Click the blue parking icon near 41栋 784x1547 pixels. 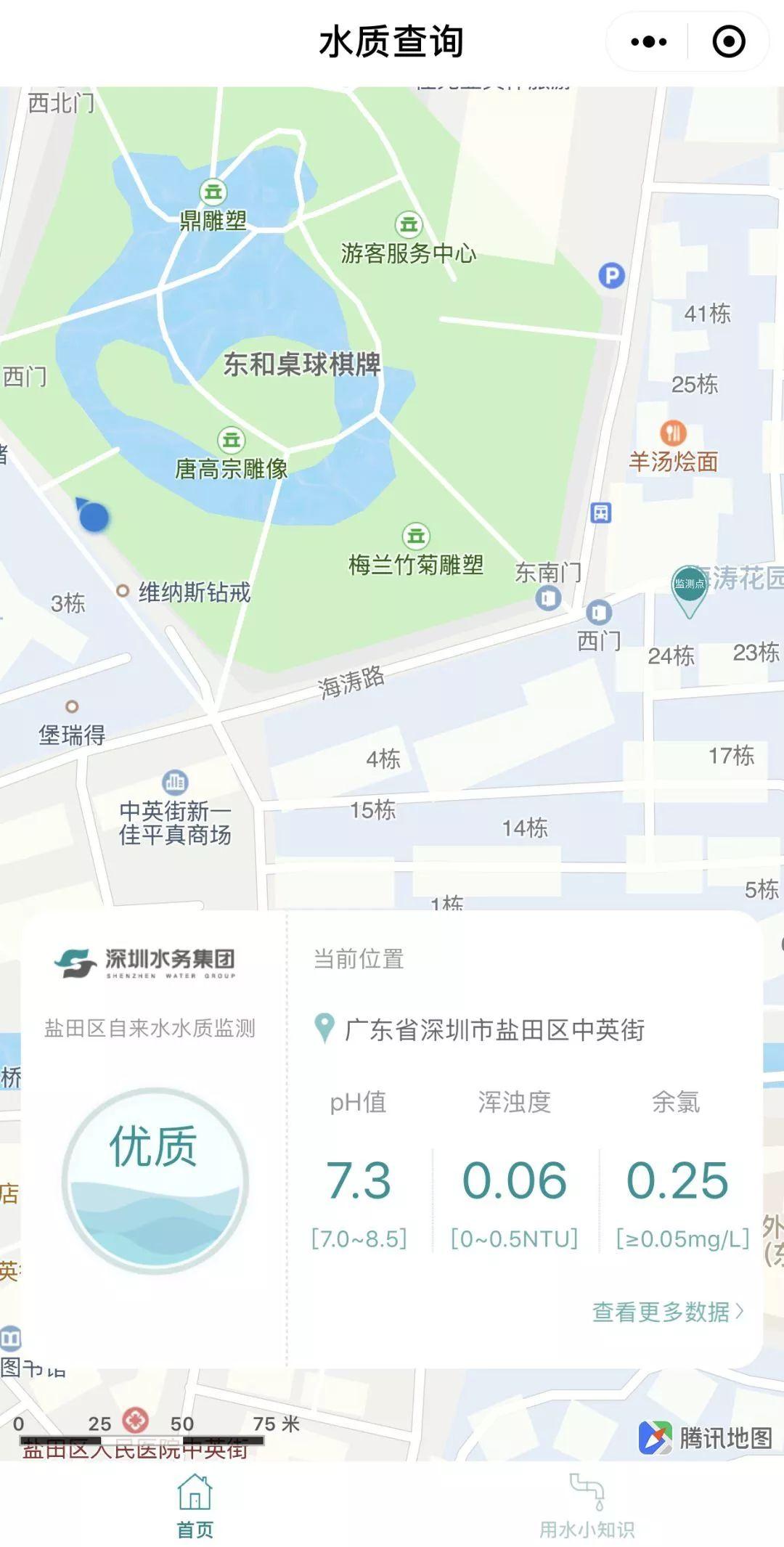pyautogui.click(x=611, y=274)
